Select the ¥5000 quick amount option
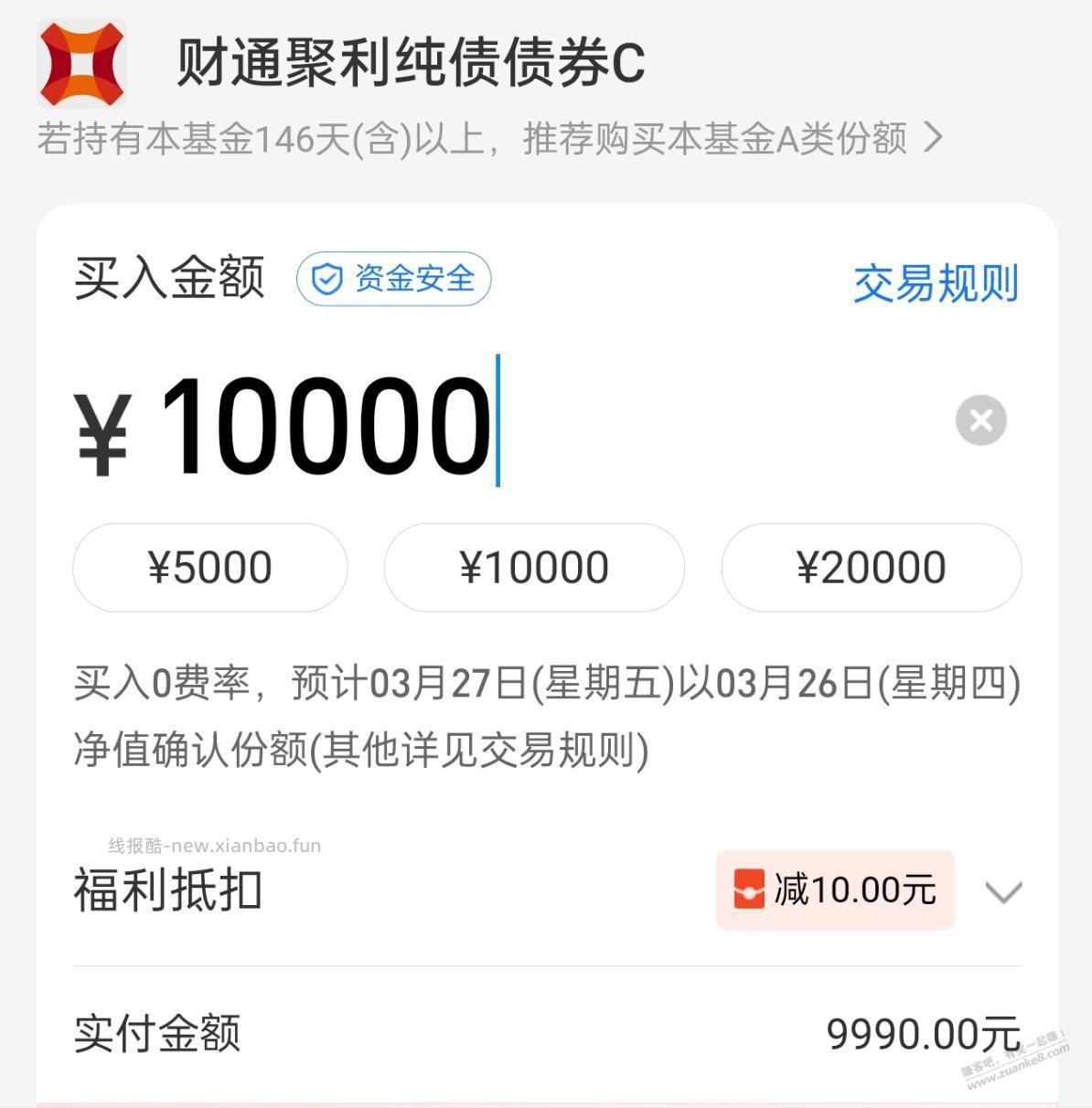The image size is (1092, 1108). 209,567
